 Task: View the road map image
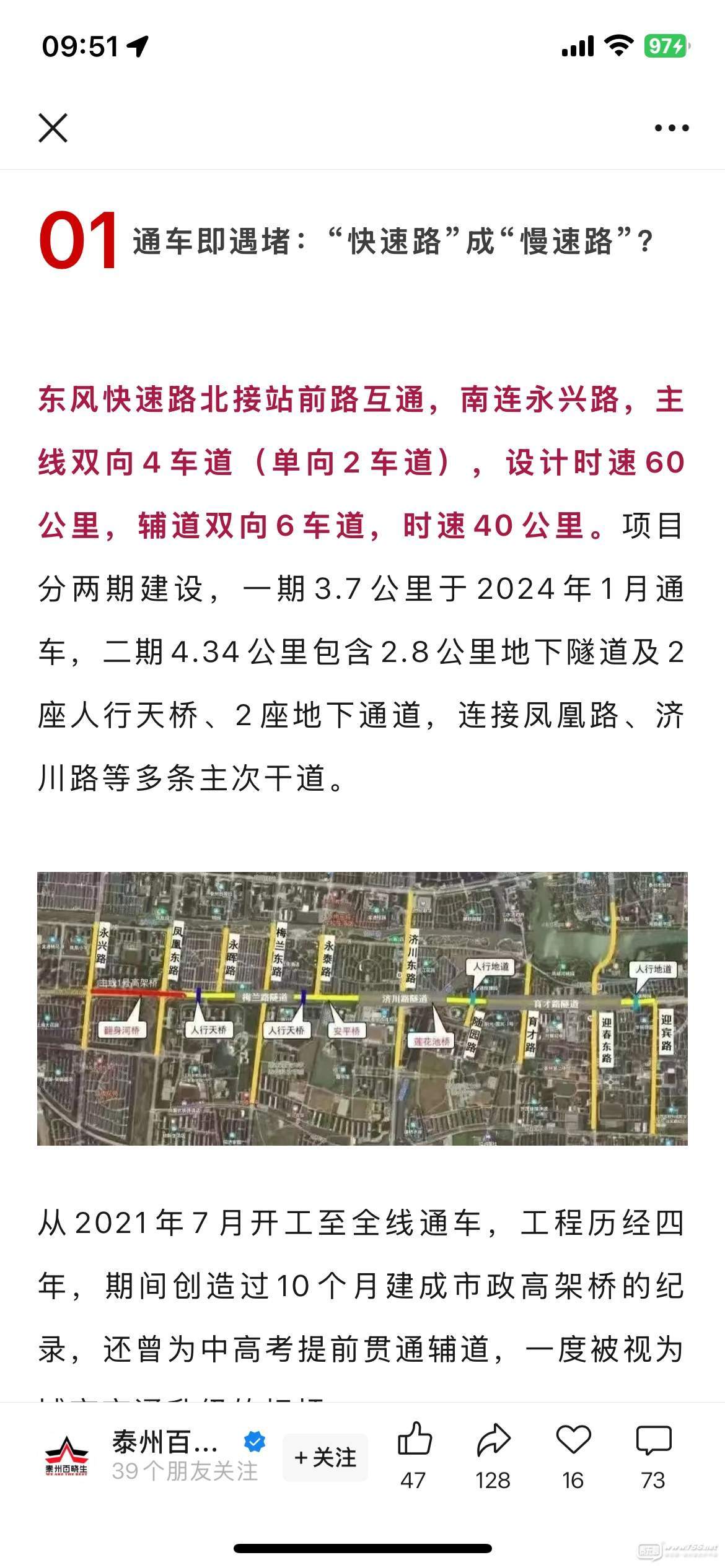[362, 1008]
